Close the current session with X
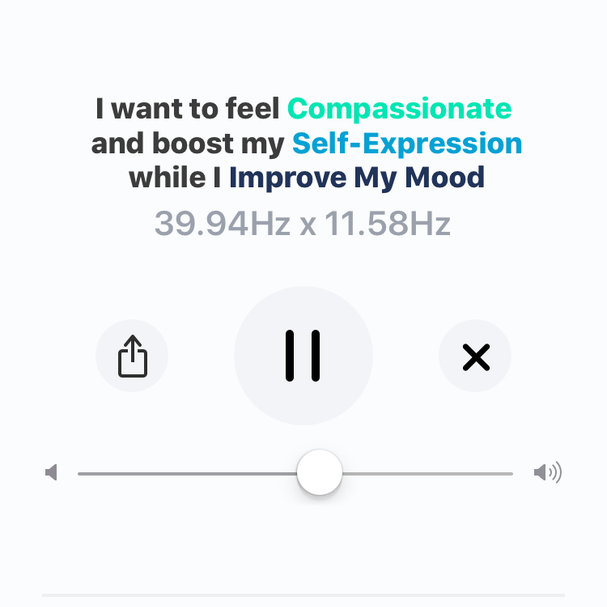Screen dimensions: 607x607 pos(475,356)
